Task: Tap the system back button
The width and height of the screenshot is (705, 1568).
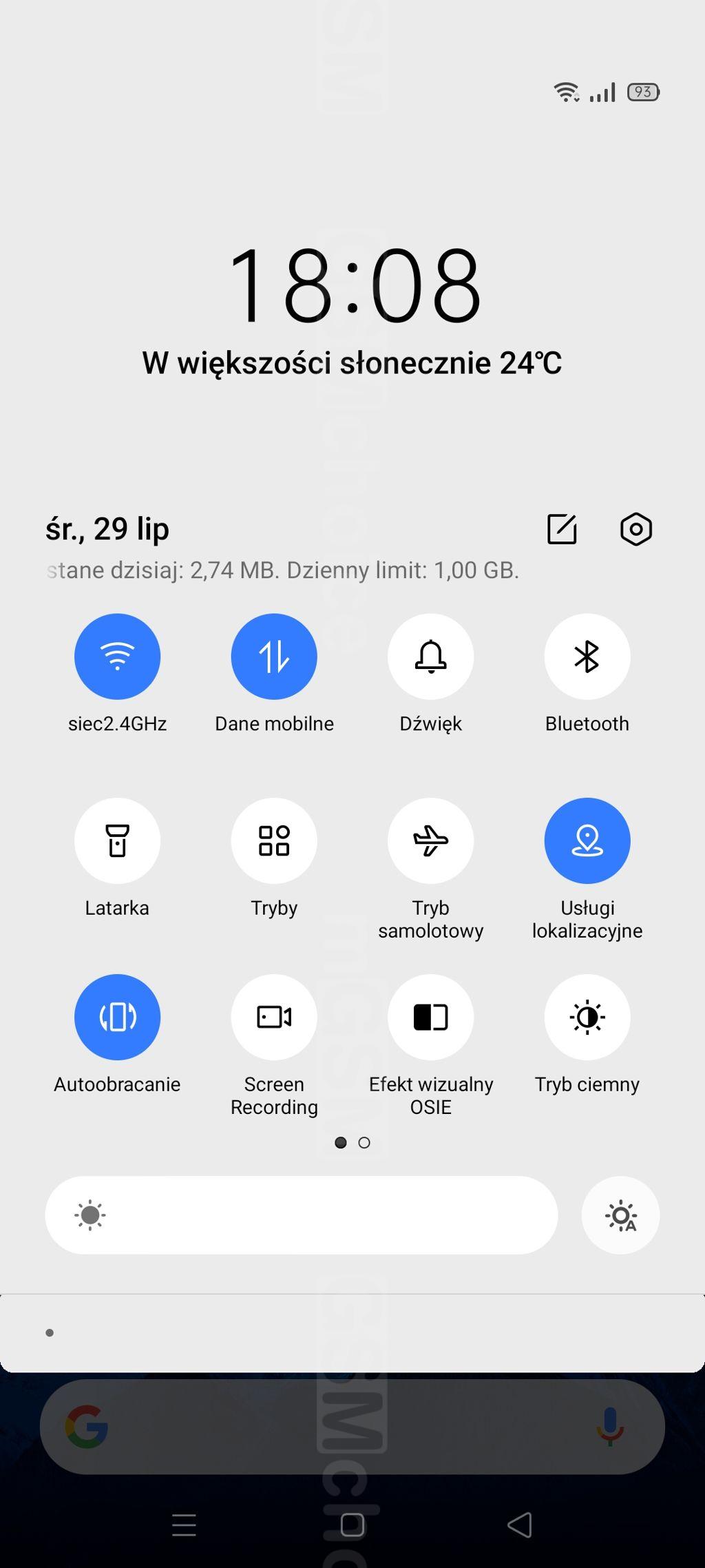Action: pos(520,1525)
